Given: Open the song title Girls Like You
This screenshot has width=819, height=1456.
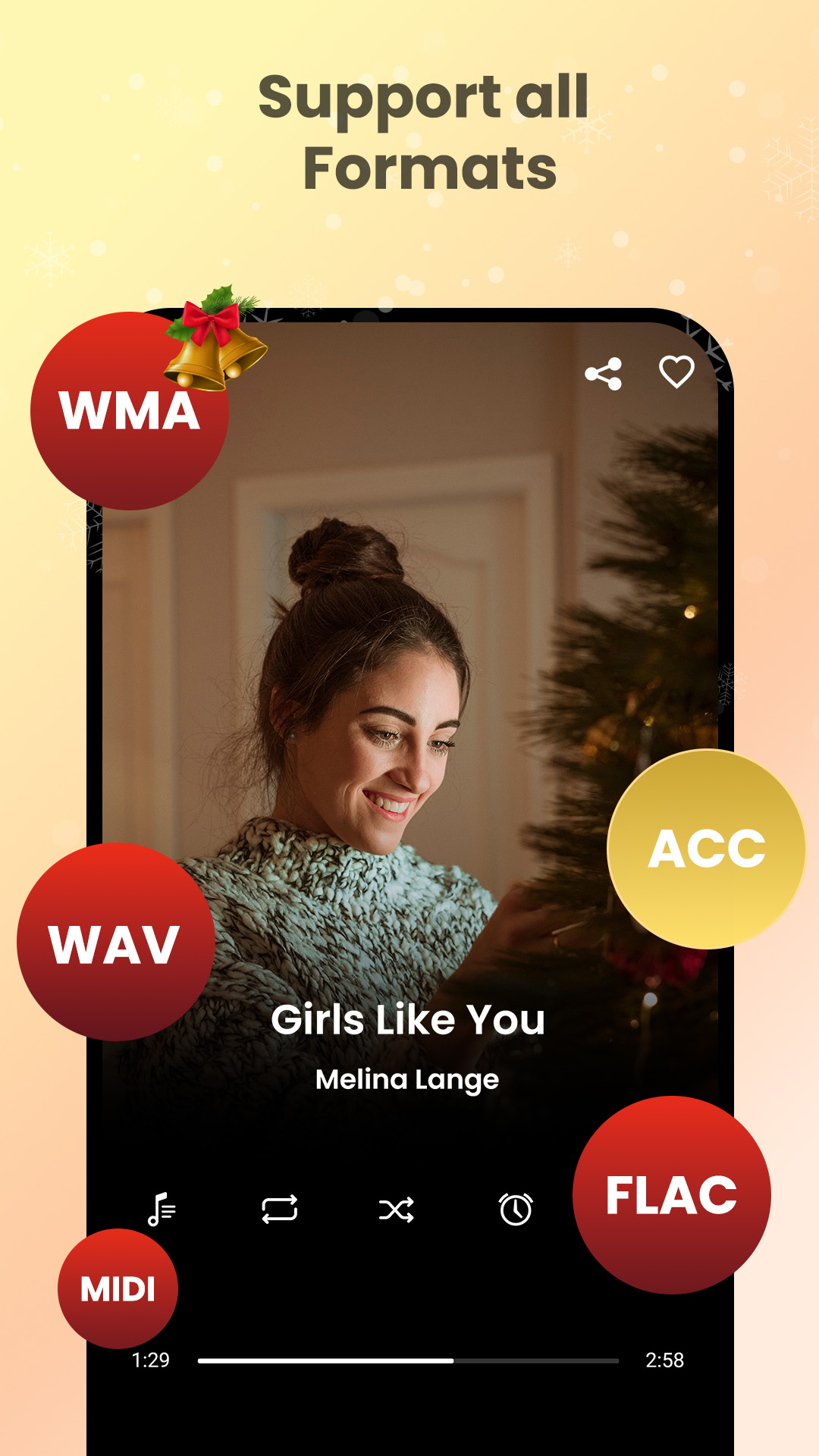Looking at the screenshot, I should (409, 1020).
